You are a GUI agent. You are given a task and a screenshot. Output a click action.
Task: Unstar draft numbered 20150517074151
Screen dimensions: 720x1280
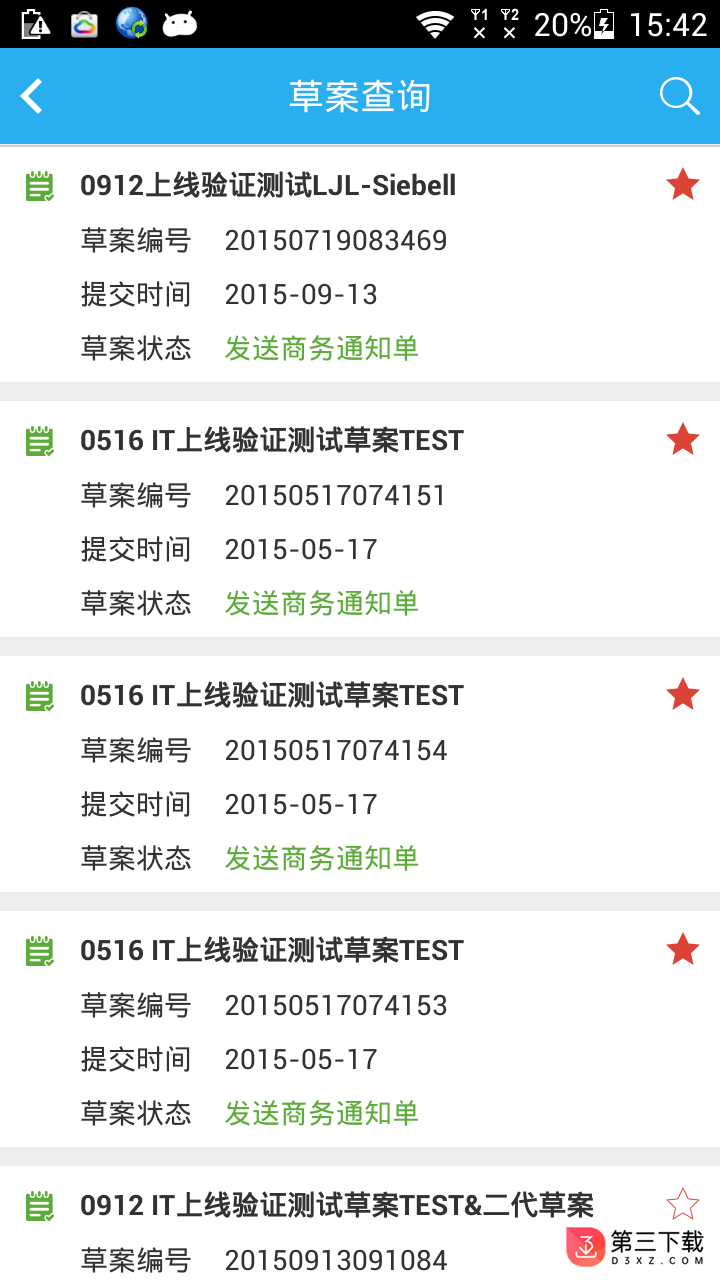[683, 439]
